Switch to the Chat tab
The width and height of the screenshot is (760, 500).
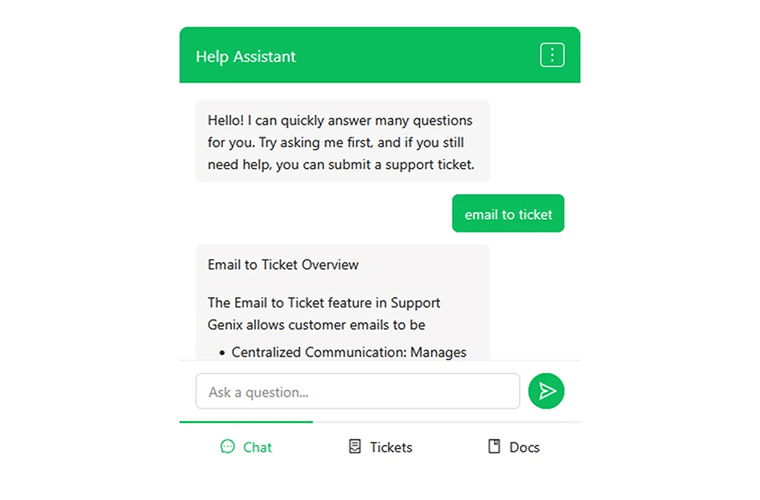pos(246,447)
